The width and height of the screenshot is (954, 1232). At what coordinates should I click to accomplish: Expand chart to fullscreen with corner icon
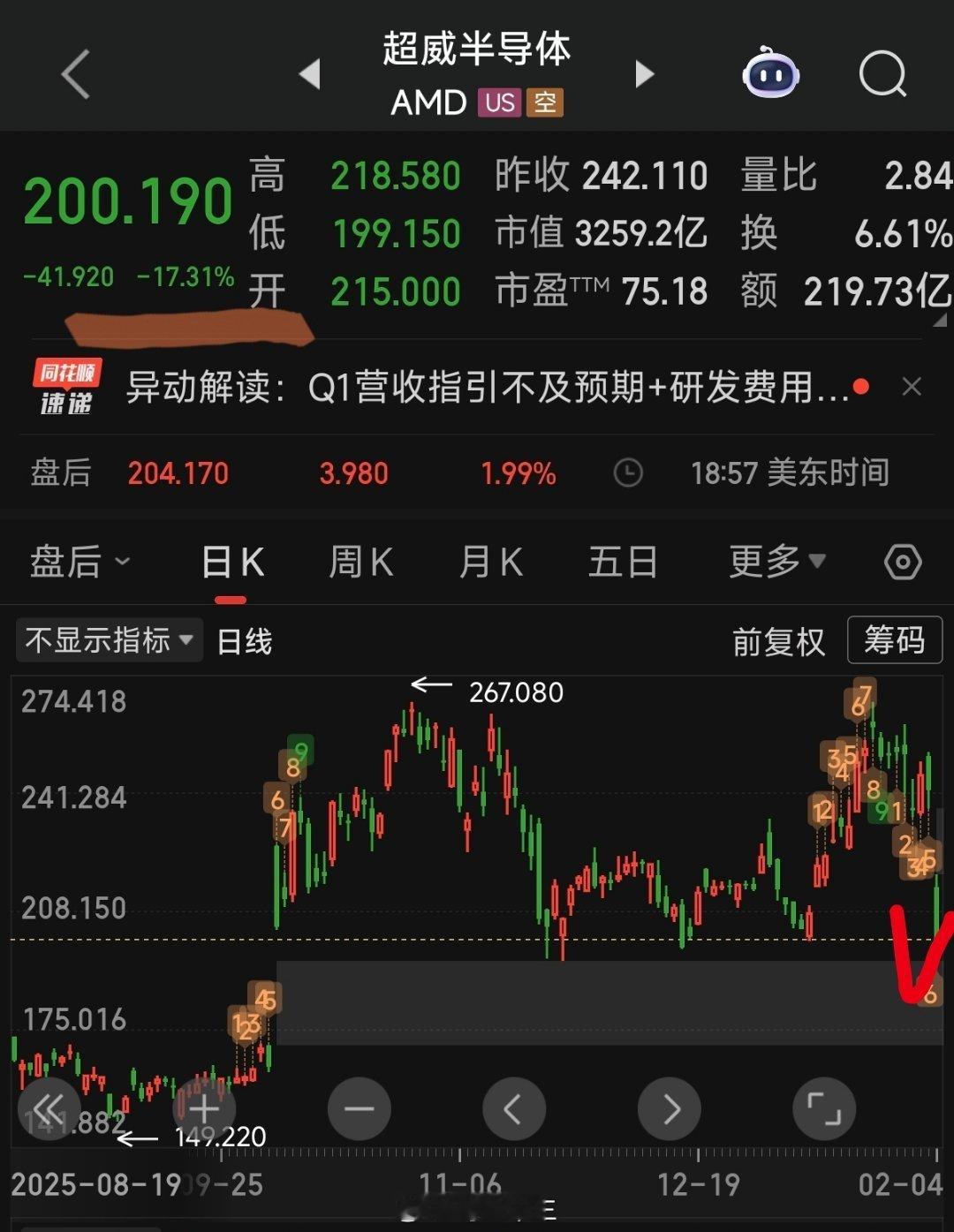tap(823, 1108)
